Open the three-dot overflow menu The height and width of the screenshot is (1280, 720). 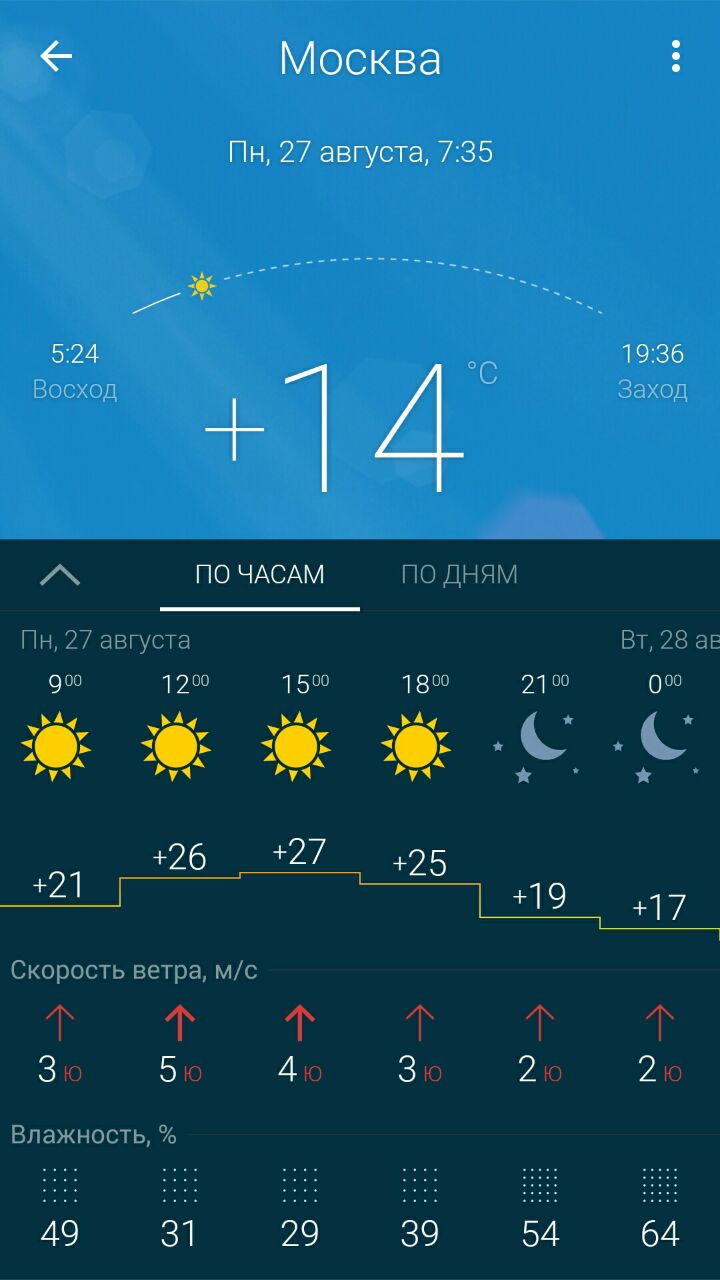(676, 57)
